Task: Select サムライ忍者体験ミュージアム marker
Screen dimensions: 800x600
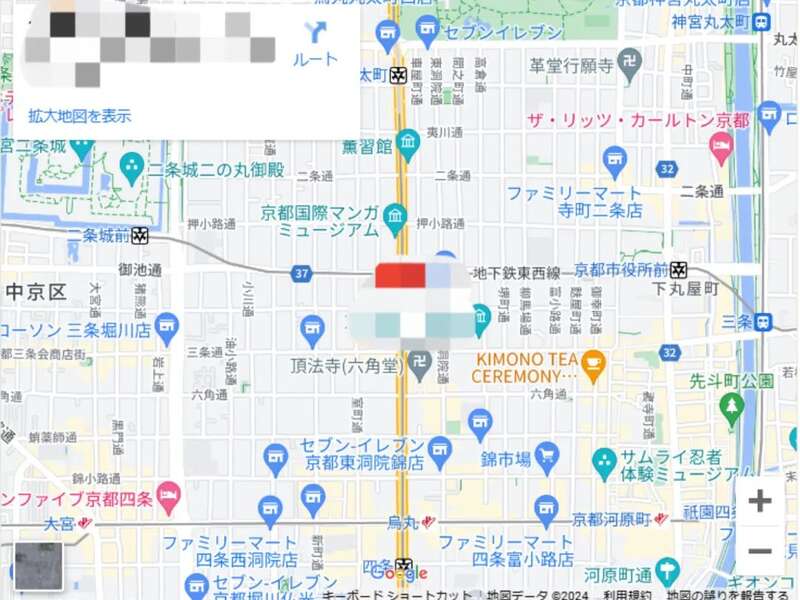Action: [x=604, y=461]
